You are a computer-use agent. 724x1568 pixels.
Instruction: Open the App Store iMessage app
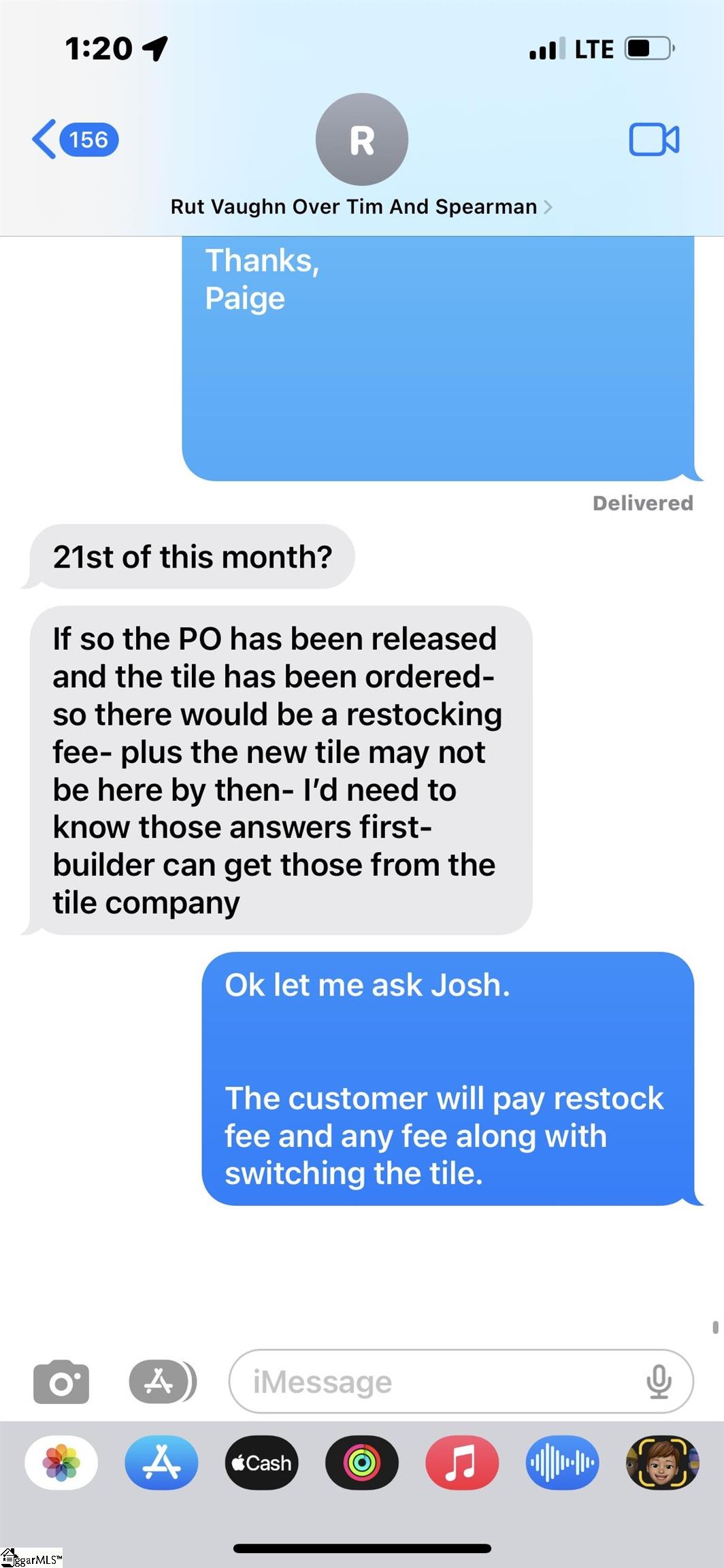161,1463
